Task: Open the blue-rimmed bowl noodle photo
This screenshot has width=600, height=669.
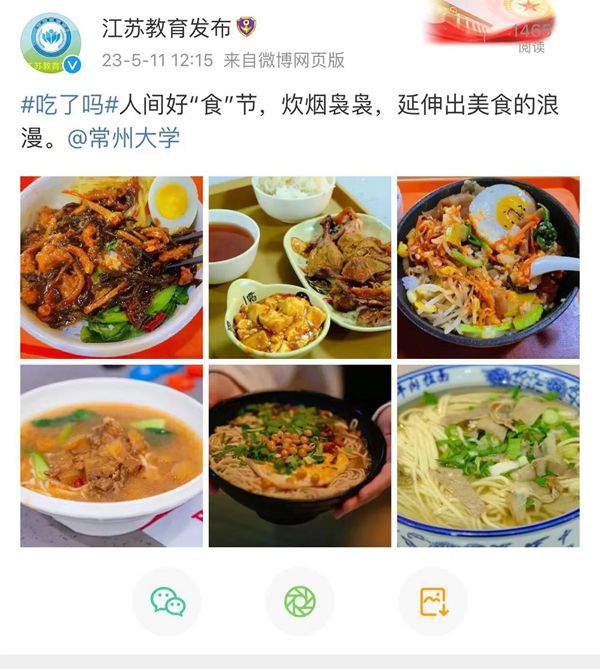Action: tap(488, 456)
